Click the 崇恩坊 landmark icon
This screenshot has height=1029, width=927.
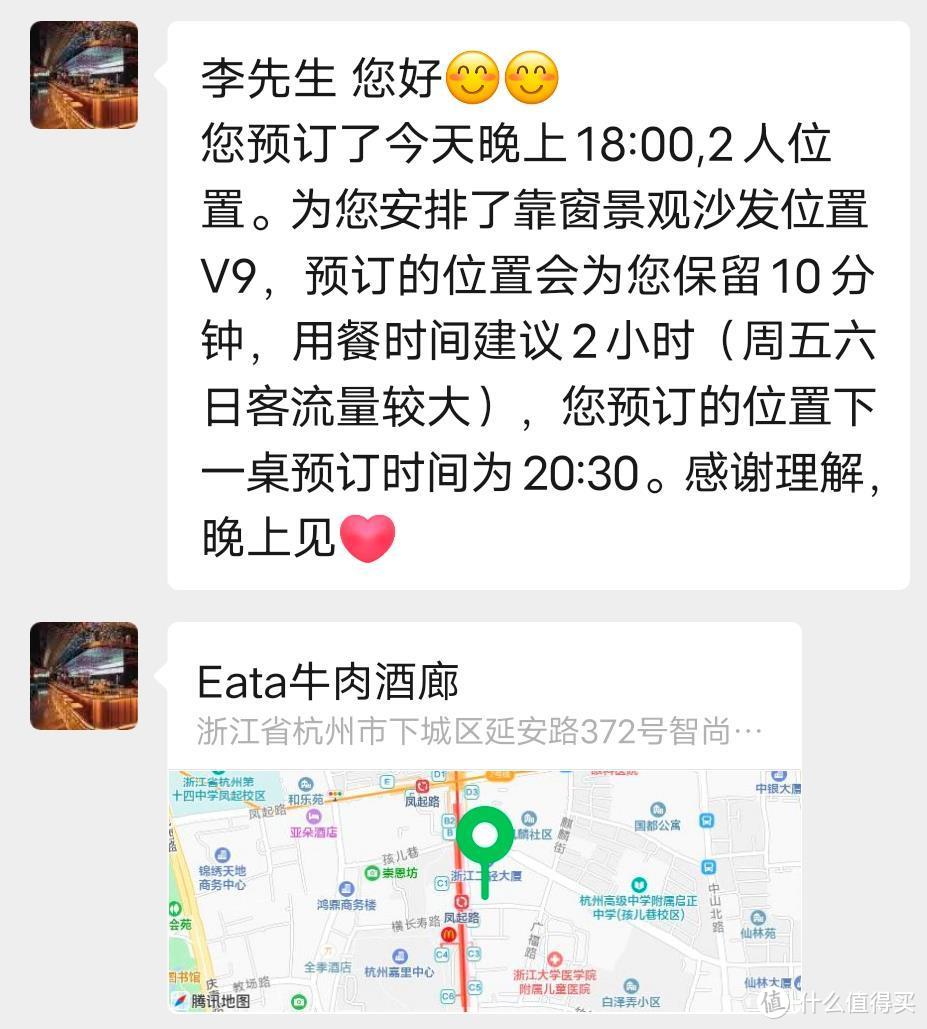point(372,872)
